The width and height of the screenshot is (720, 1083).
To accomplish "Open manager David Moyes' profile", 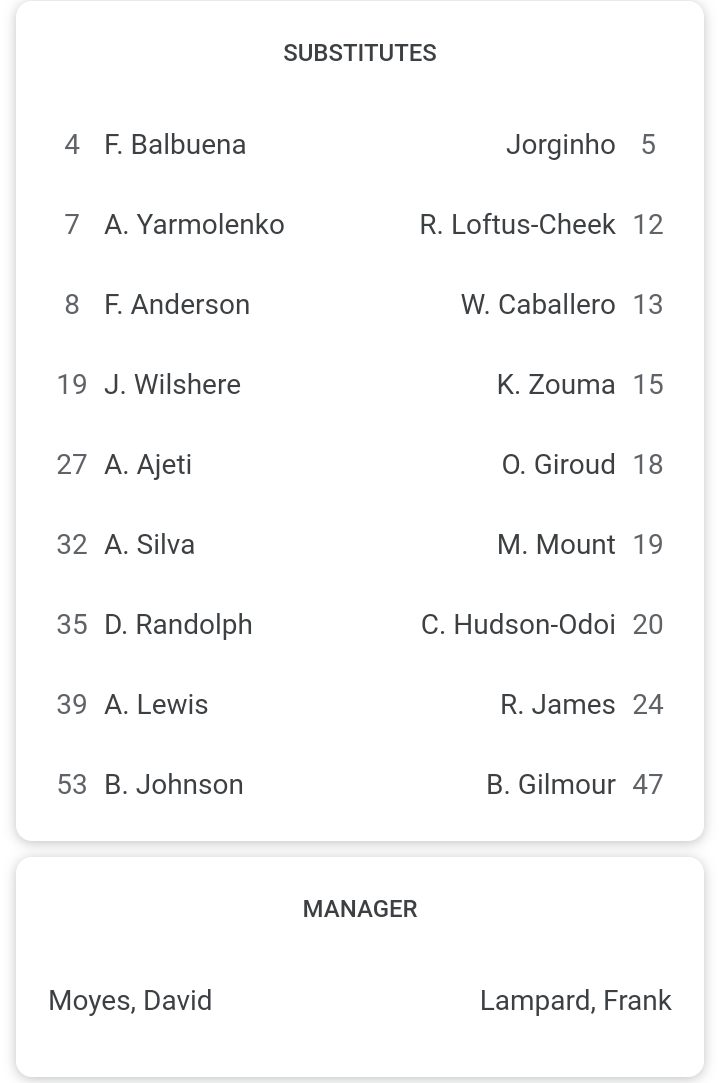I will pyautogui.click(x=130, y=1000).
